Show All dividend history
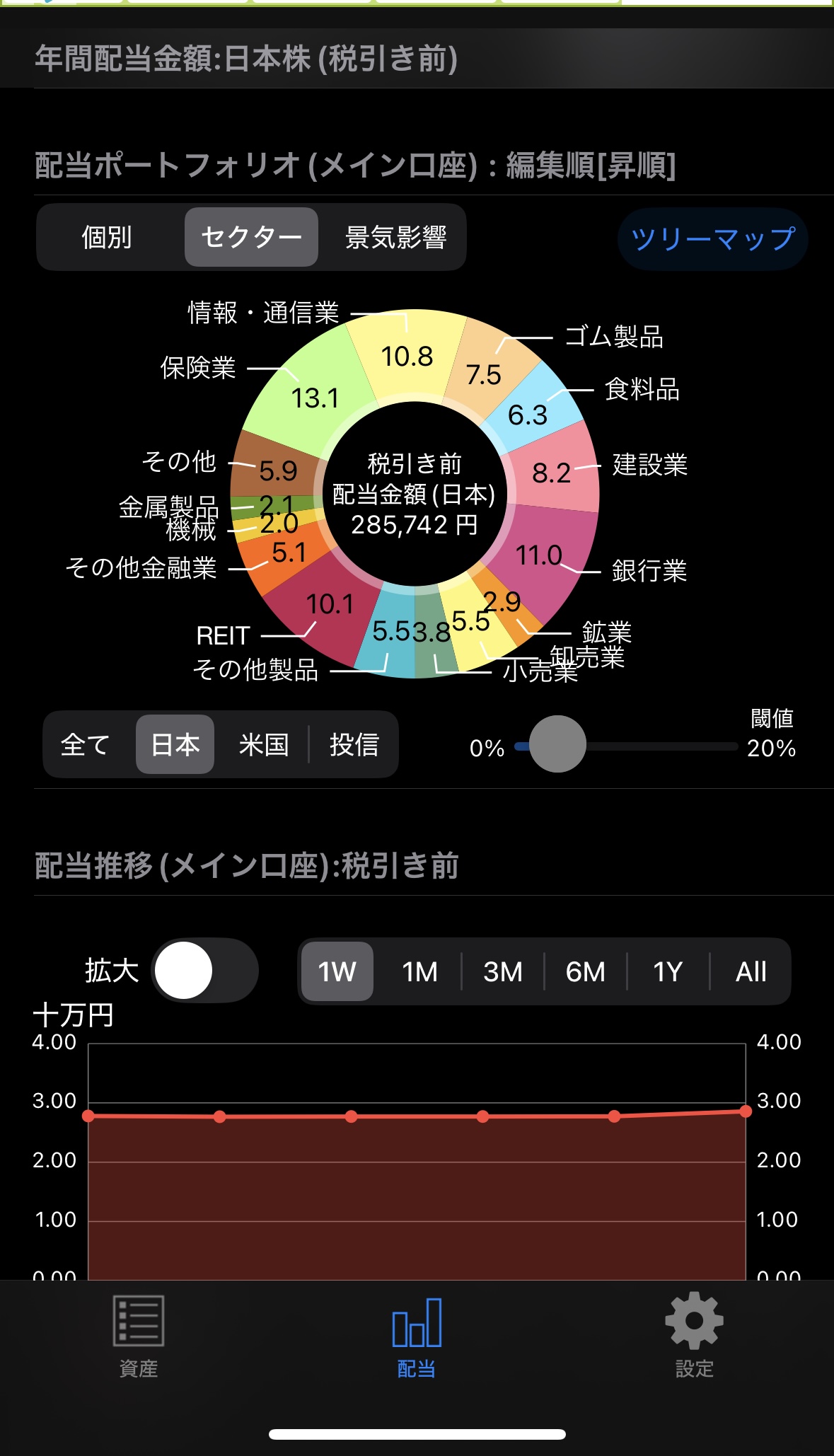Screen dimensions: 834x1456 click(x=751, y=971)
